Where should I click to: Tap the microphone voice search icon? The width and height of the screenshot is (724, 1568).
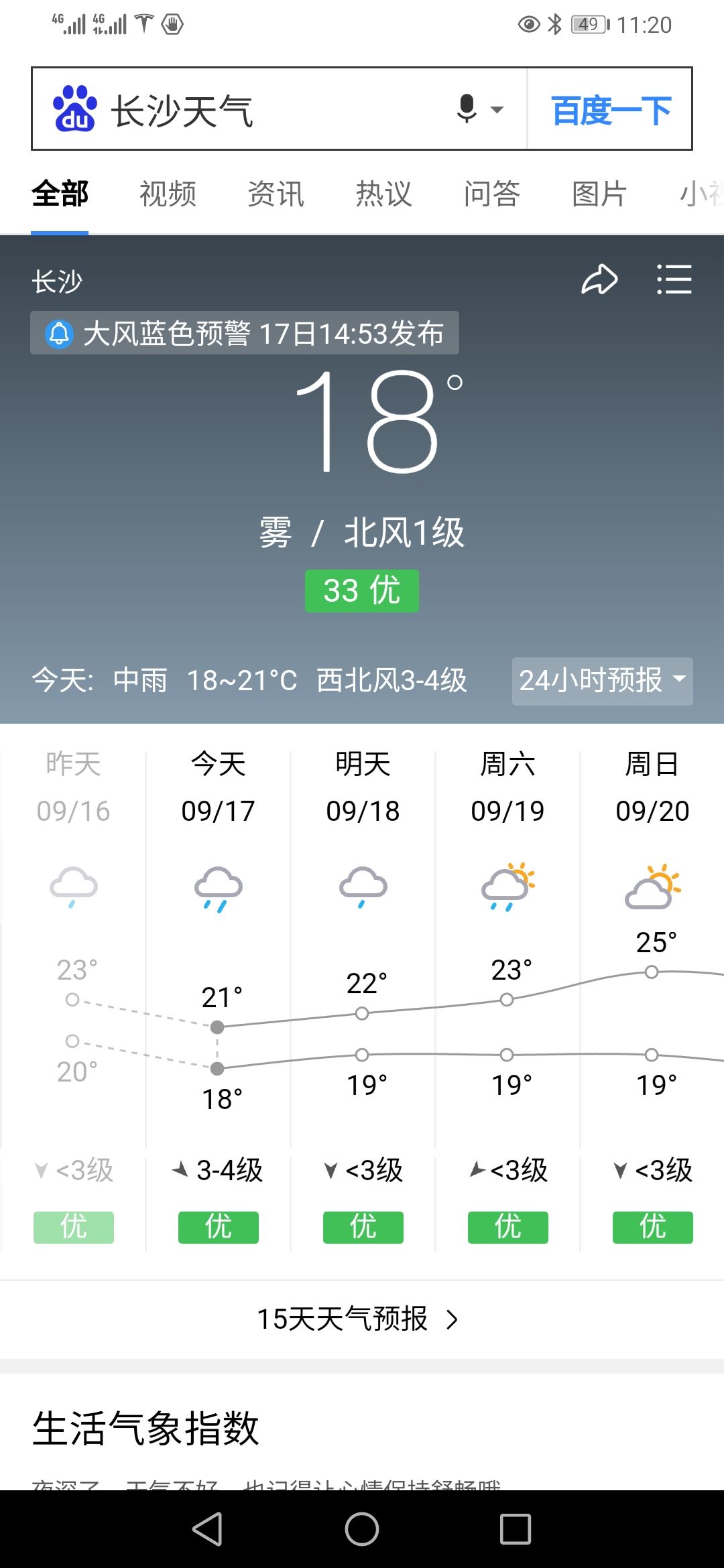(467, 109)
